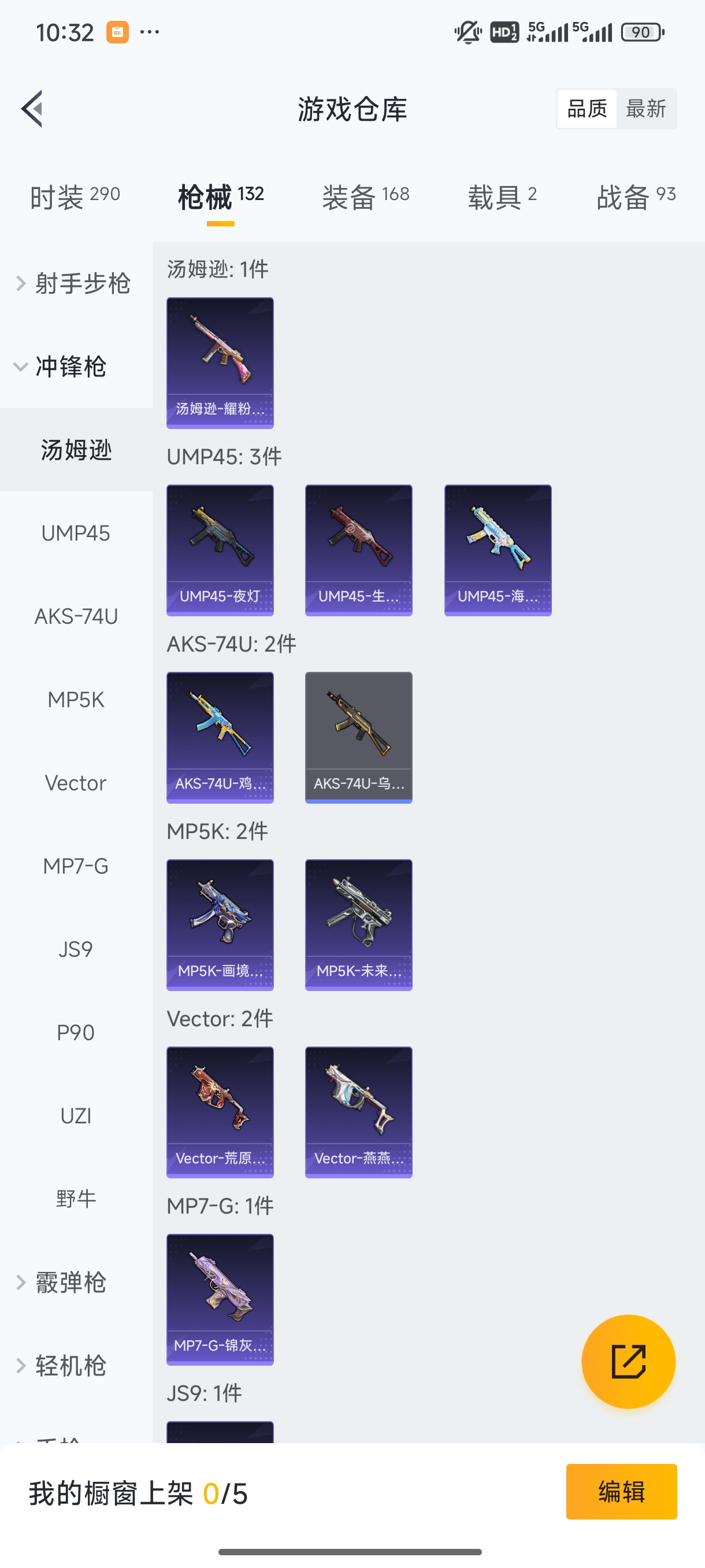Expand the 霰弹枪 category
705x1568 pixels.
tap(70, 1282)
